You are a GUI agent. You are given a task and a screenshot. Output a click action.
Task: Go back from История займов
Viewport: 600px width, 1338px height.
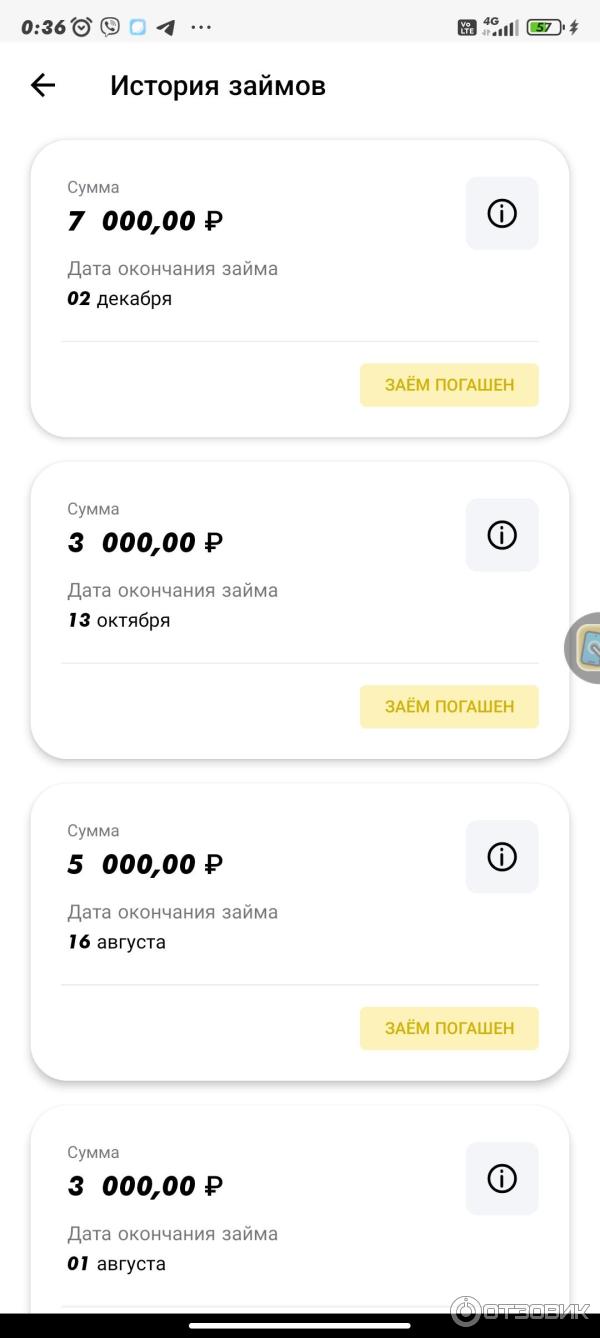[x=43, y=86]
